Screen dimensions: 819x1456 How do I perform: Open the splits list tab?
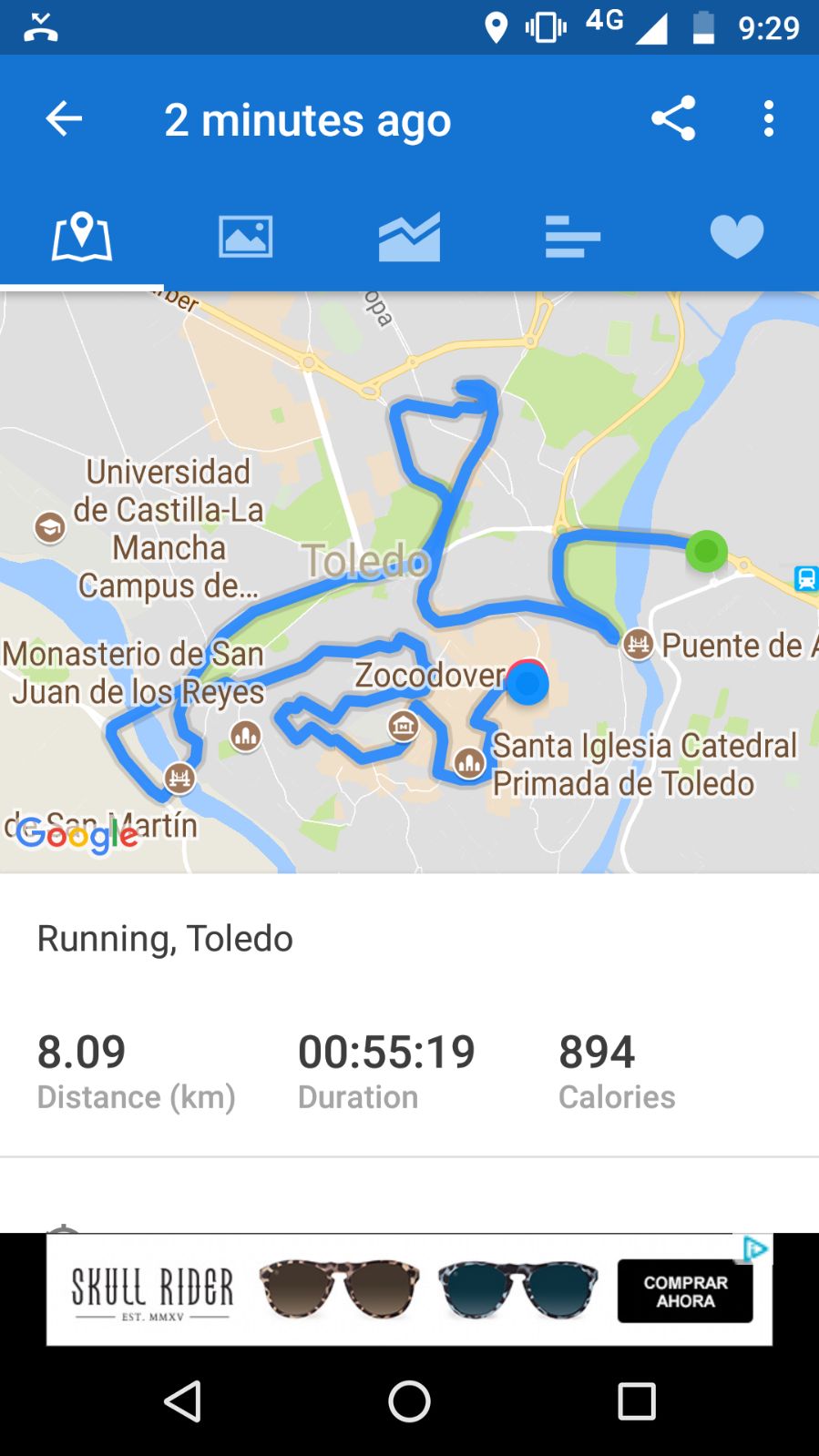pyautogui.click(x=573, y=237)
